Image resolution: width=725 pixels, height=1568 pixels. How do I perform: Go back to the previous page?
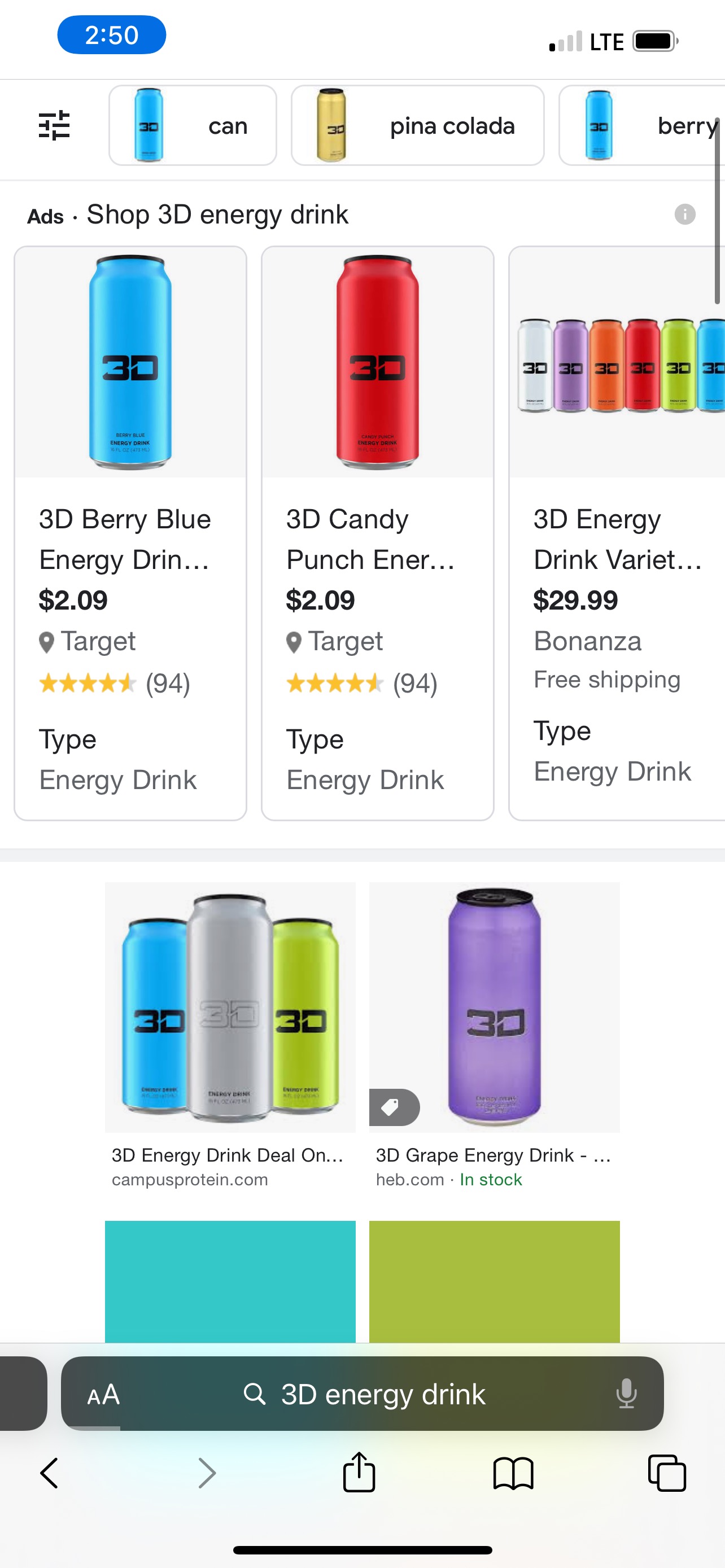49,1473
